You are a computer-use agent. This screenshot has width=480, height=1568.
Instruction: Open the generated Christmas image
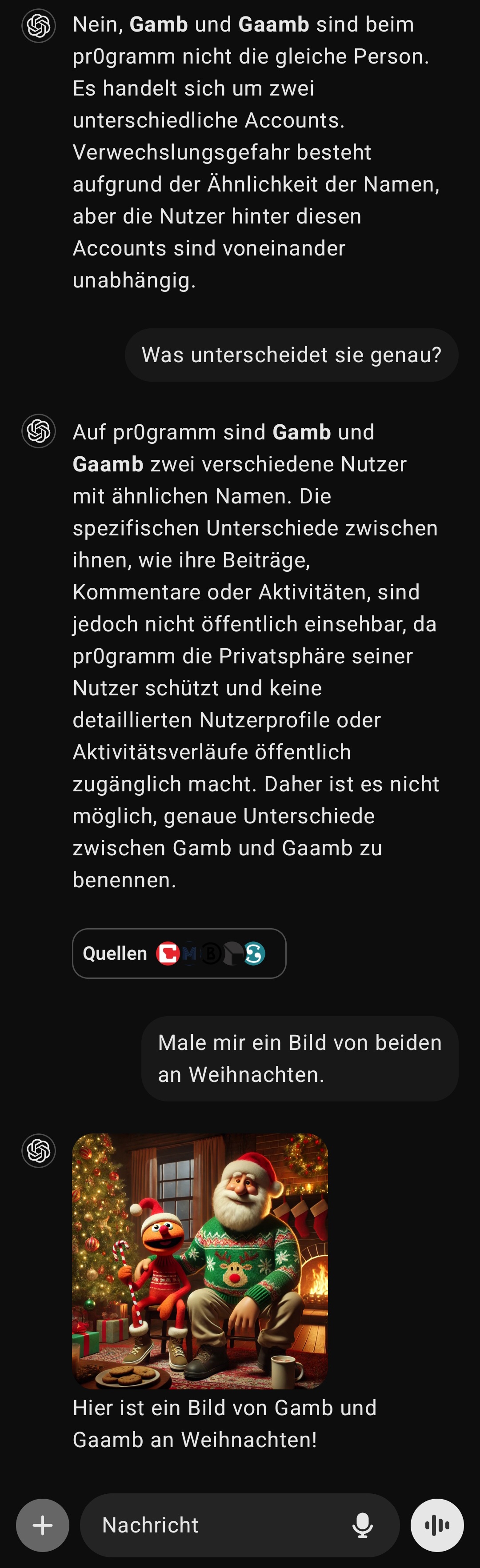[x=200, y=1261]
